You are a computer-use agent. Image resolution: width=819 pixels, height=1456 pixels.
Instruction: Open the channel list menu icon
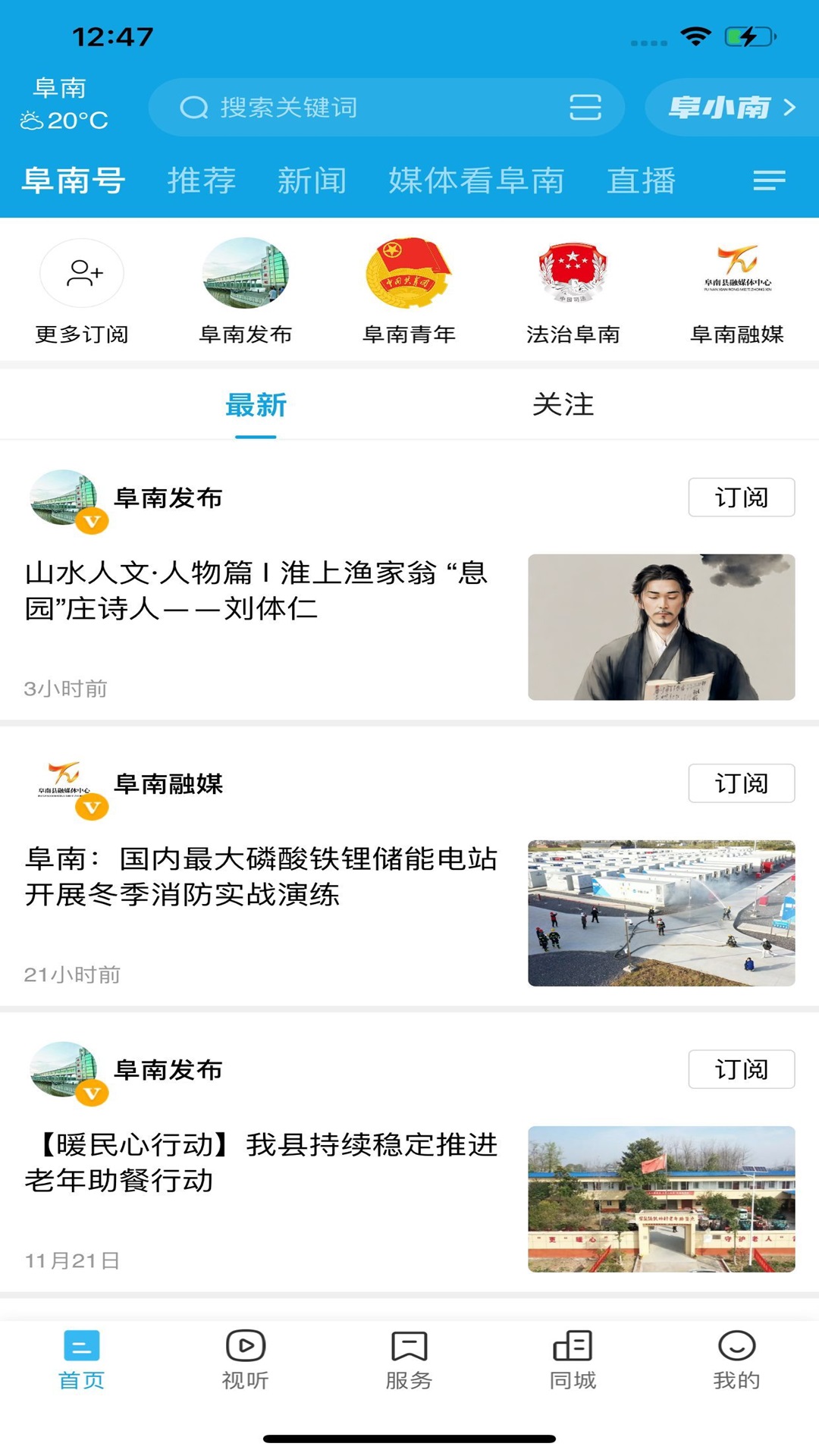point(769,180)
